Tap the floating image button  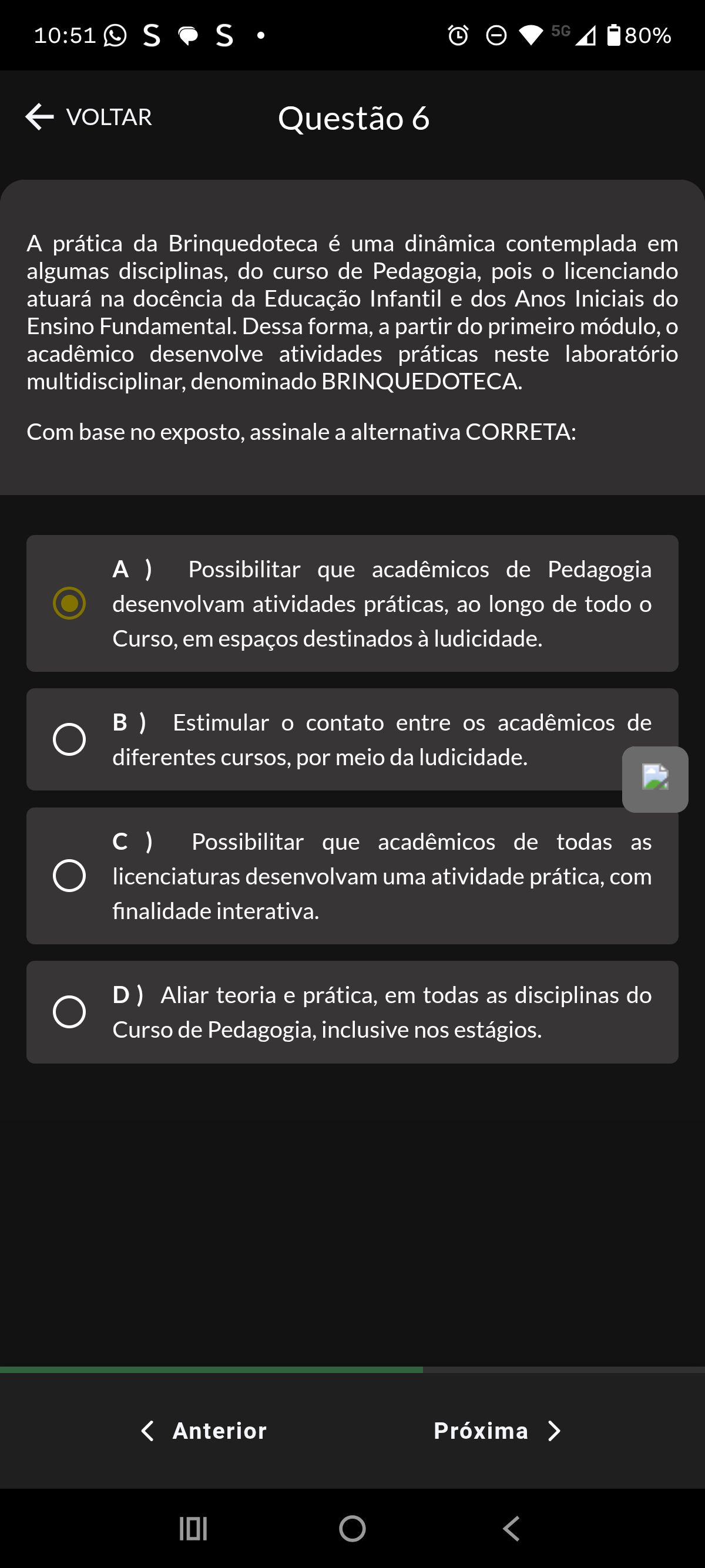tap(655, 779)
